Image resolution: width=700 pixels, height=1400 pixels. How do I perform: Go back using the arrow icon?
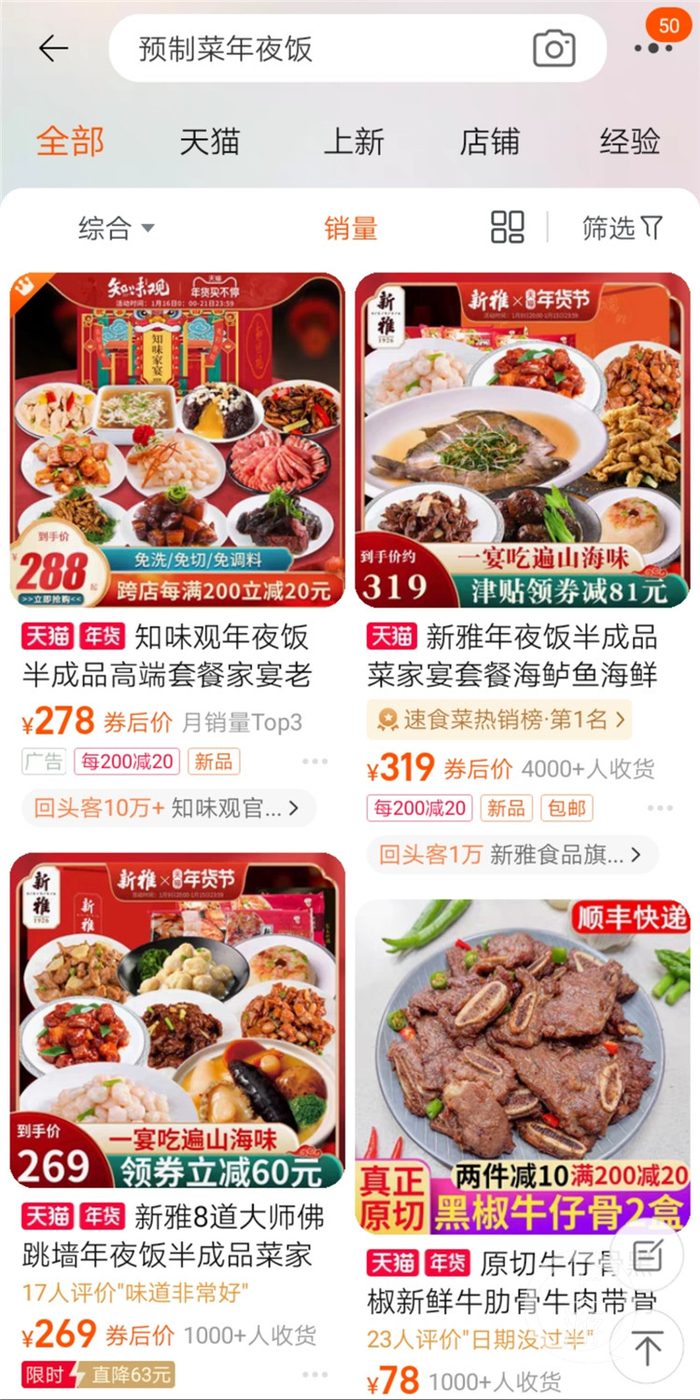point(52,48)
